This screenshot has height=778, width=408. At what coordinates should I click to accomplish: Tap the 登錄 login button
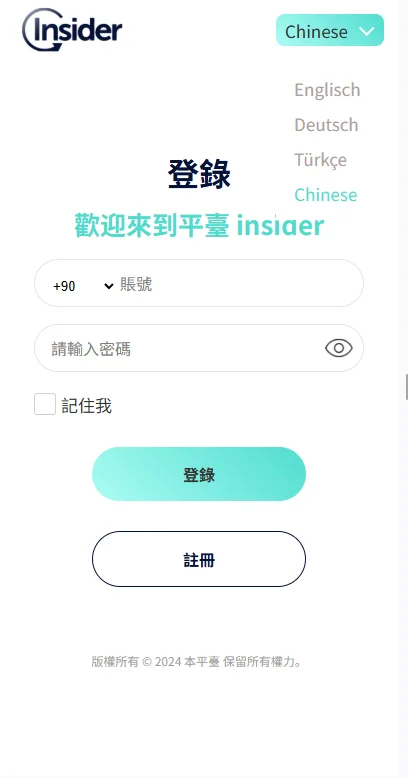coord(199,474)
